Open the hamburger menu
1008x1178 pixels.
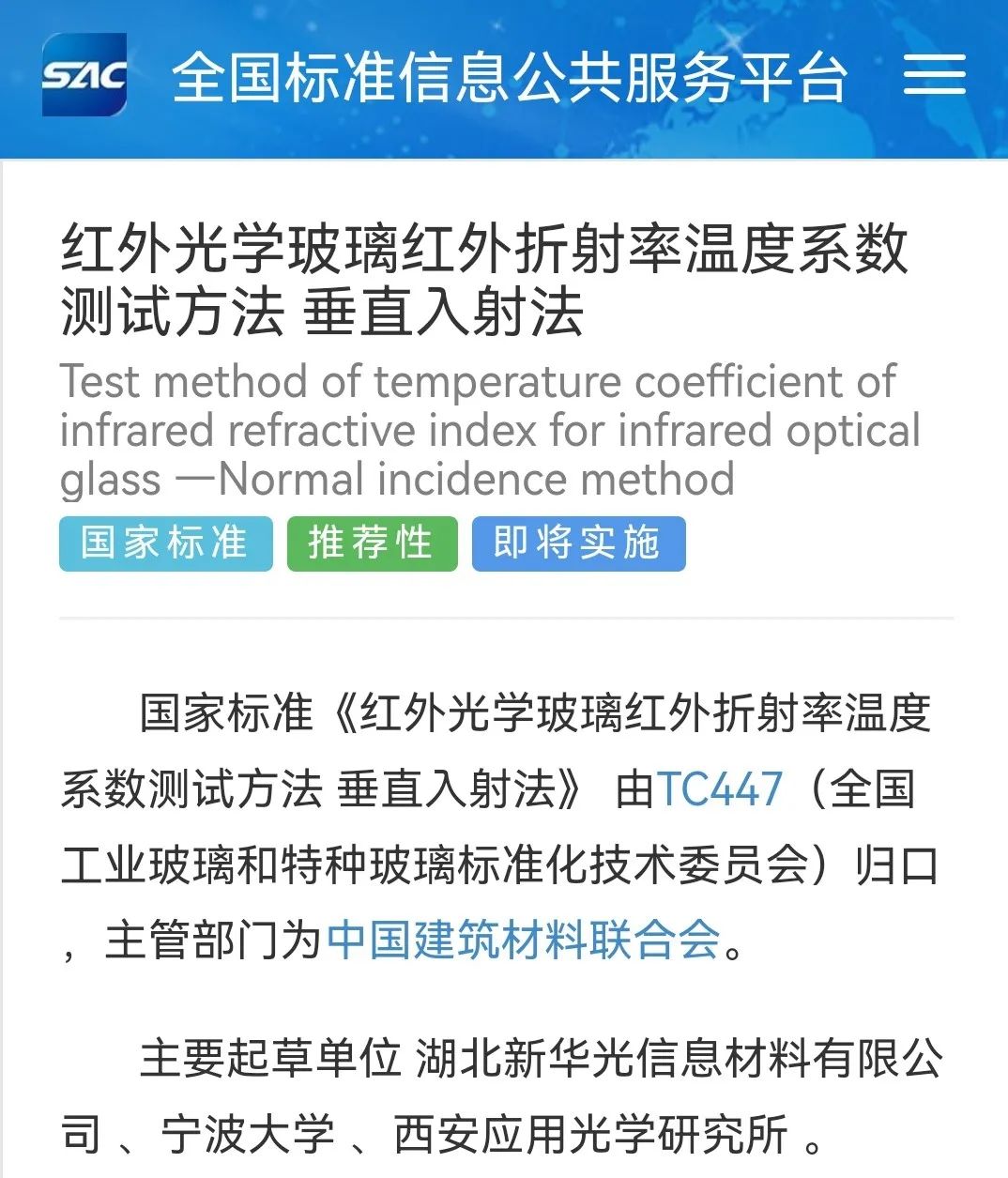pos(935,75)
